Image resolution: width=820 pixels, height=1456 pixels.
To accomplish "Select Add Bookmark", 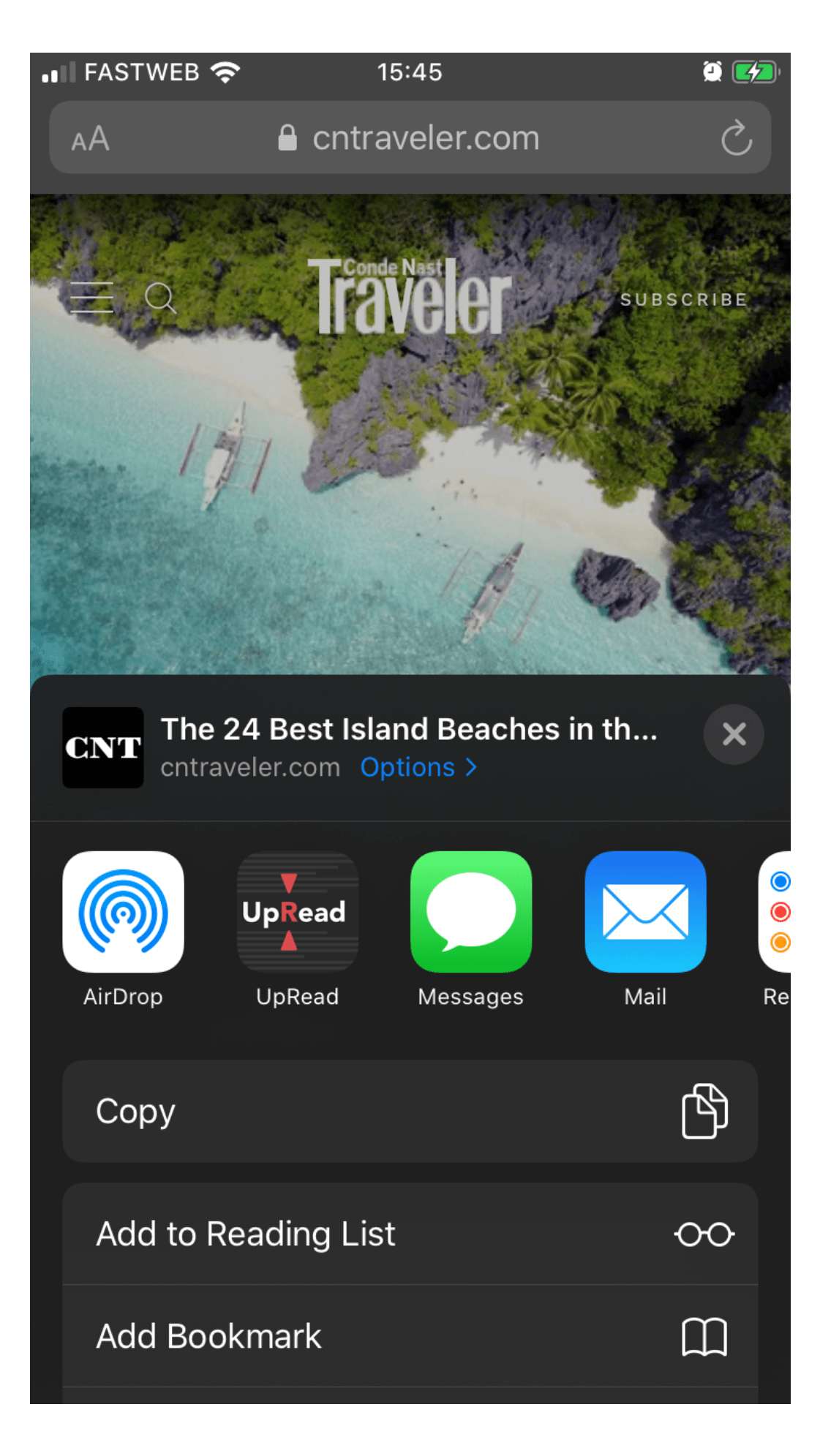I will coord(410,1337).
